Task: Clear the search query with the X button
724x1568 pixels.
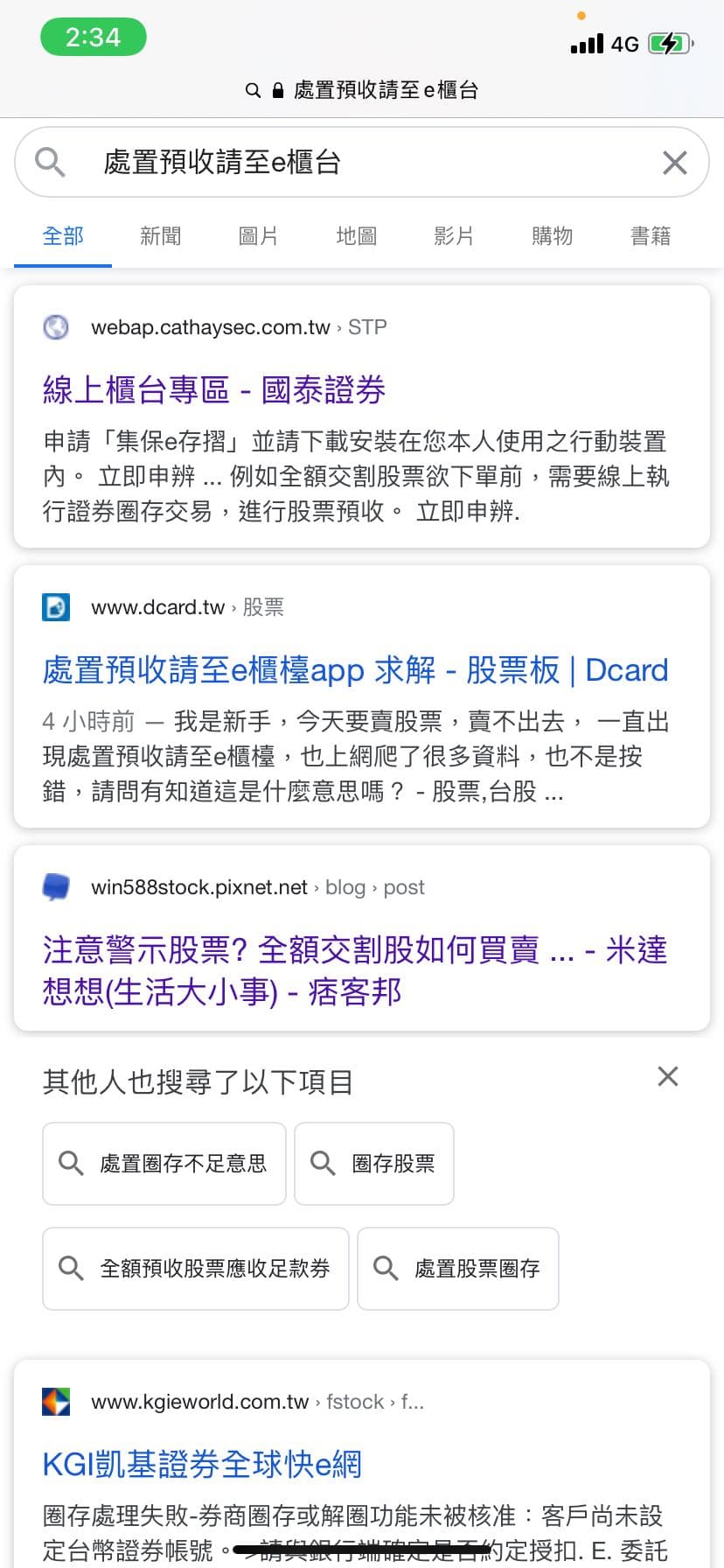Action: (674, 162)
